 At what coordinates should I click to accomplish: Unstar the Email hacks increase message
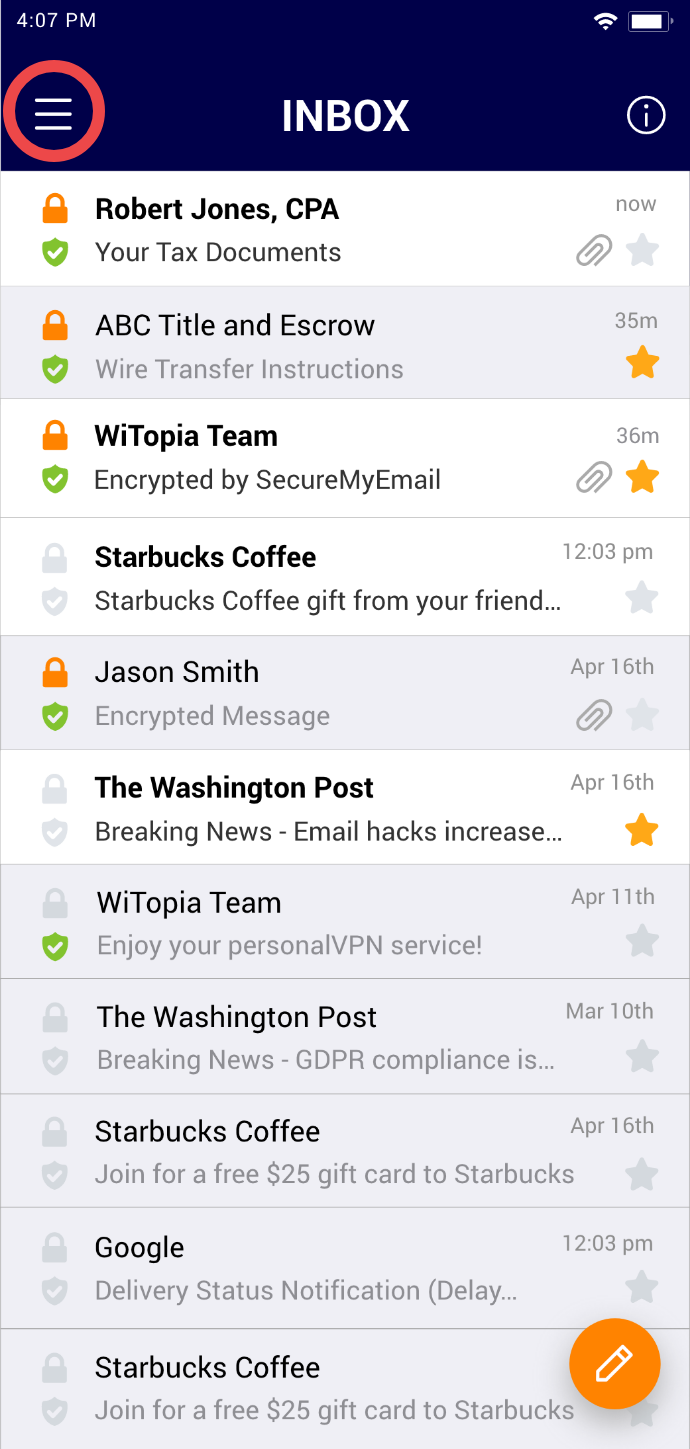[x=642, y=830]
